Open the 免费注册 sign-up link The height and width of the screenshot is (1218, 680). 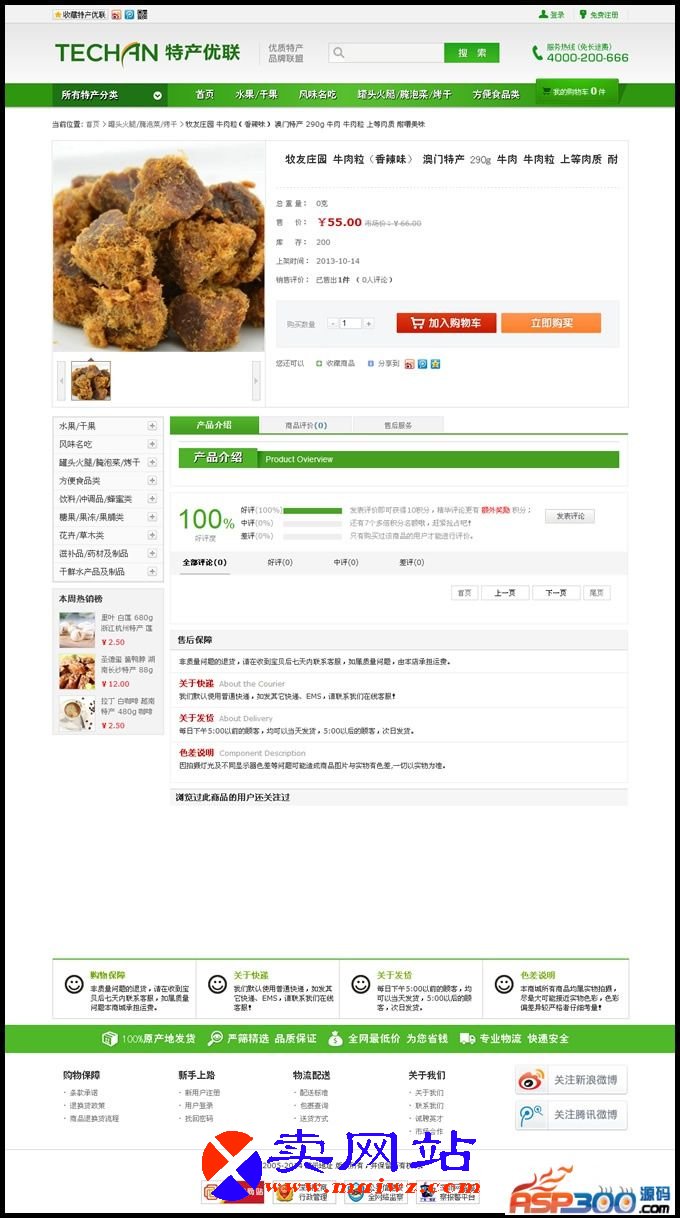598,15
